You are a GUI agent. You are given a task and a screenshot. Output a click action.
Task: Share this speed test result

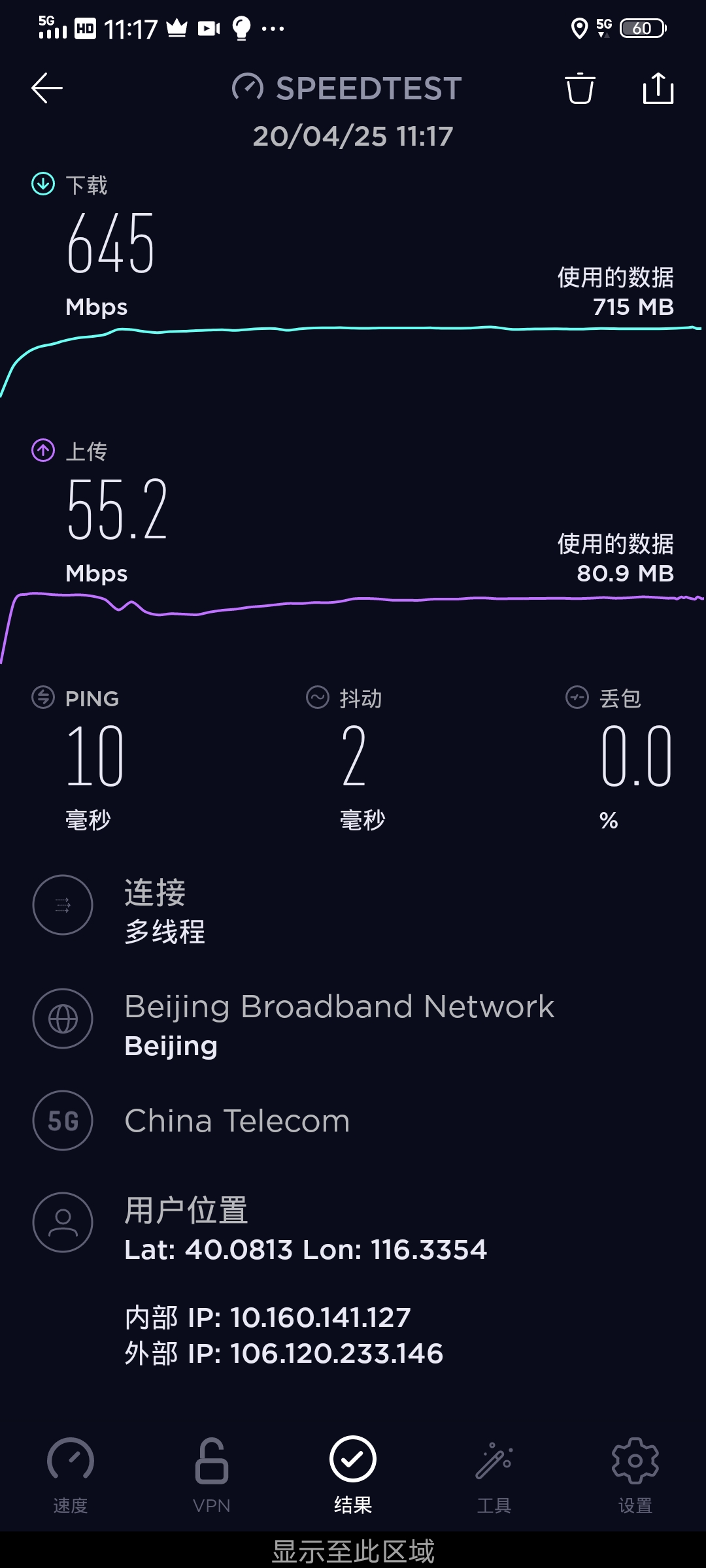[658, 88]
